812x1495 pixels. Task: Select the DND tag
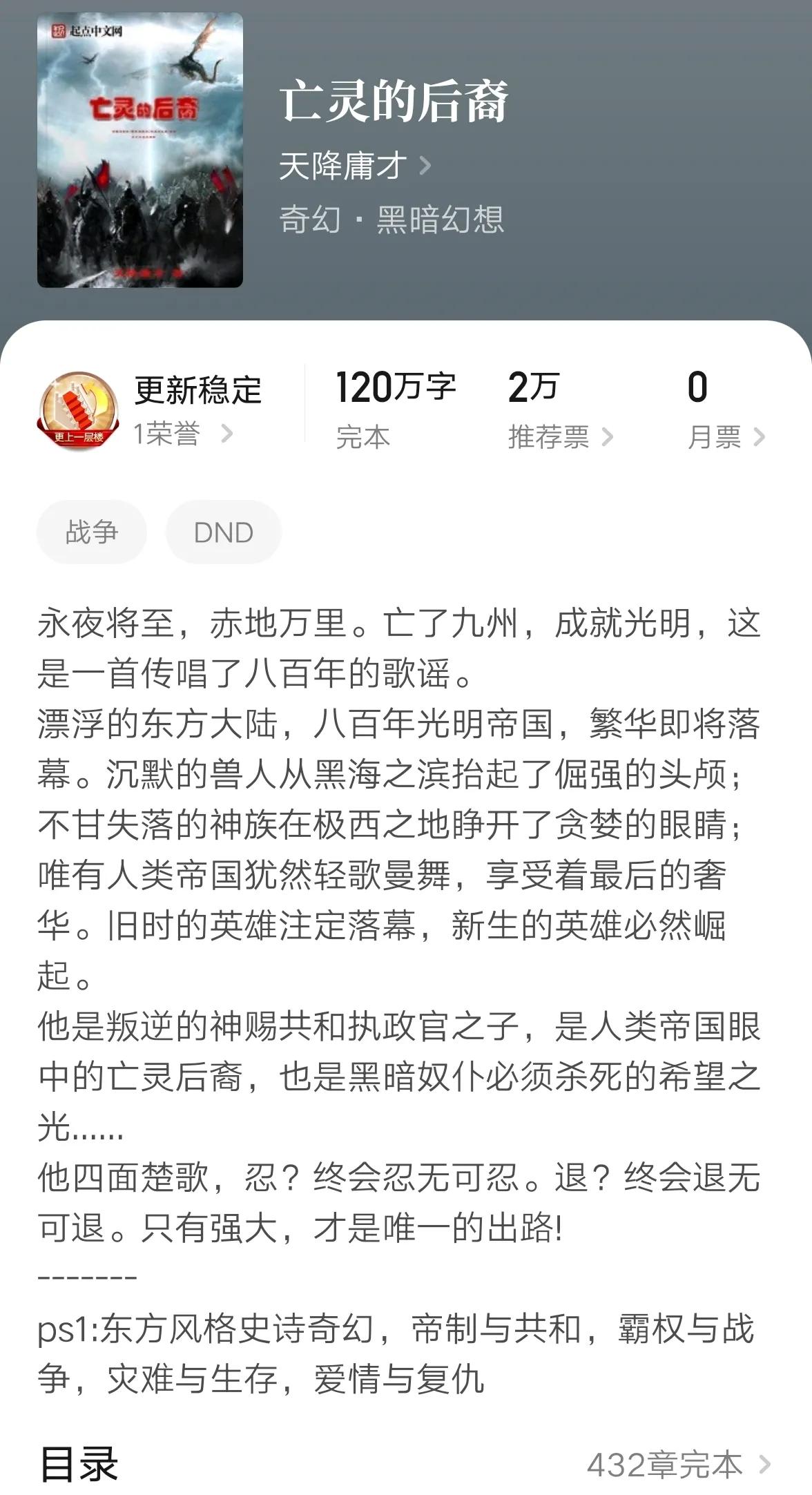click(x=223, y=531)
